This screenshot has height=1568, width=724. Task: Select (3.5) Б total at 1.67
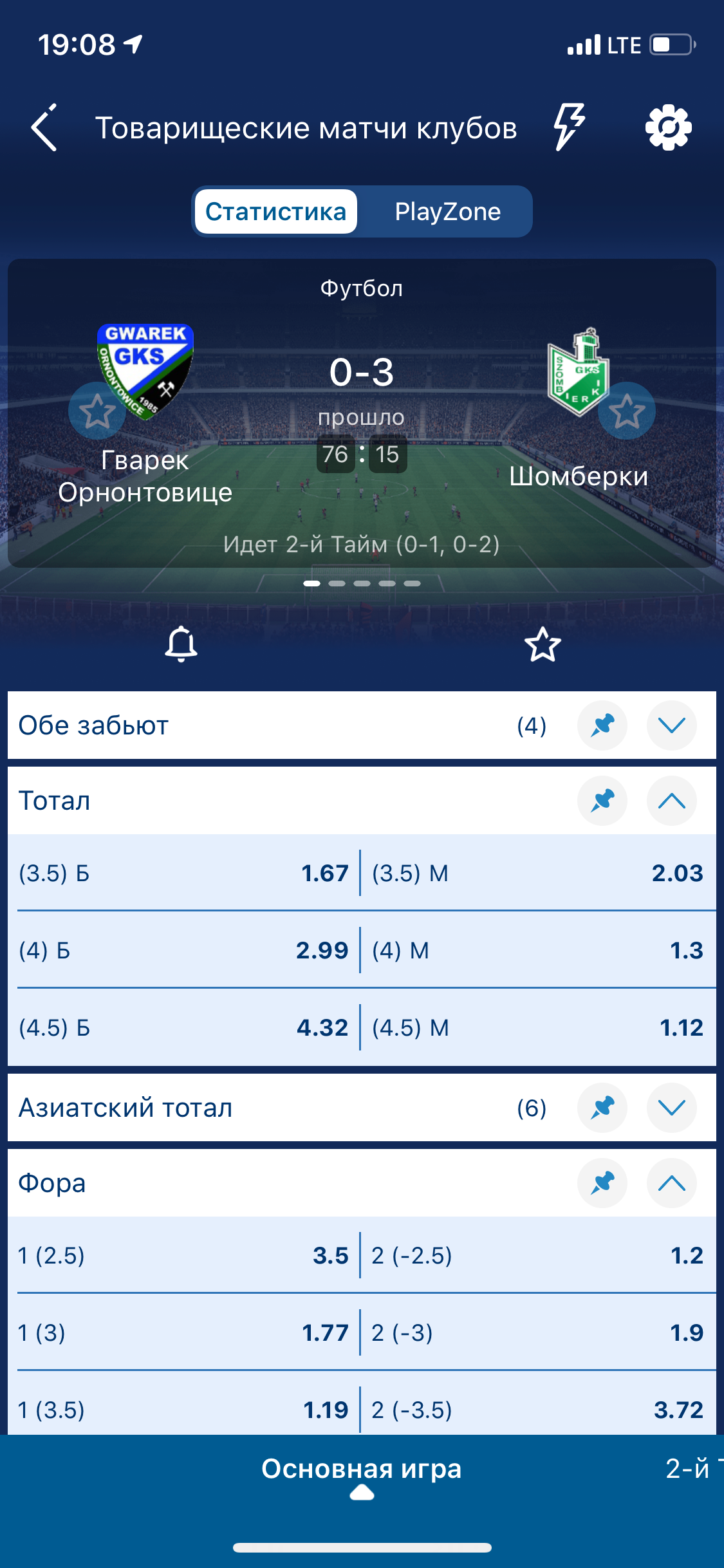pyautogui.click(x=184, y=873)
